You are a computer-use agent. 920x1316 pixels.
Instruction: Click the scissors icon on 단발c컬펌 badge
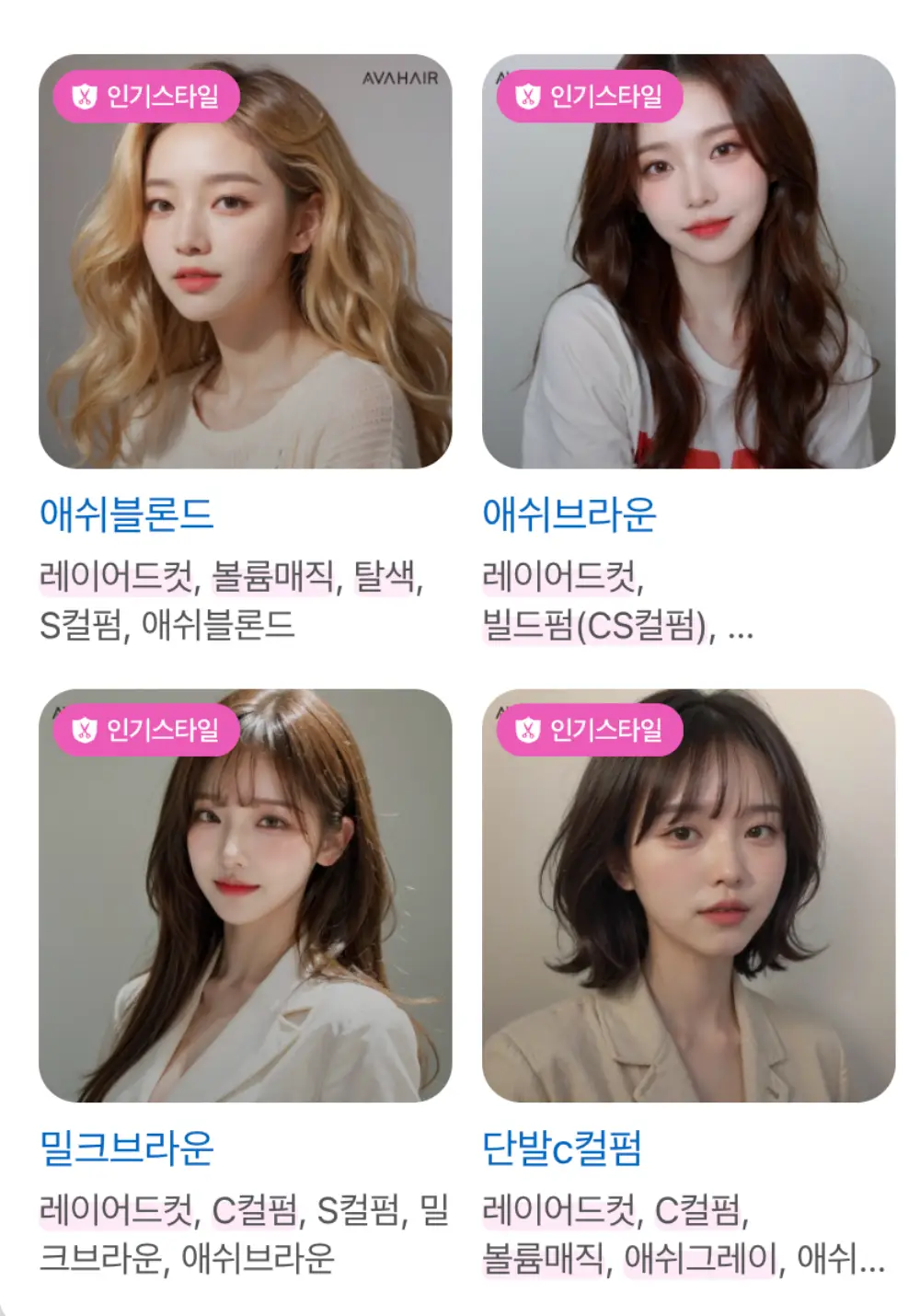(x=527, y=730)
